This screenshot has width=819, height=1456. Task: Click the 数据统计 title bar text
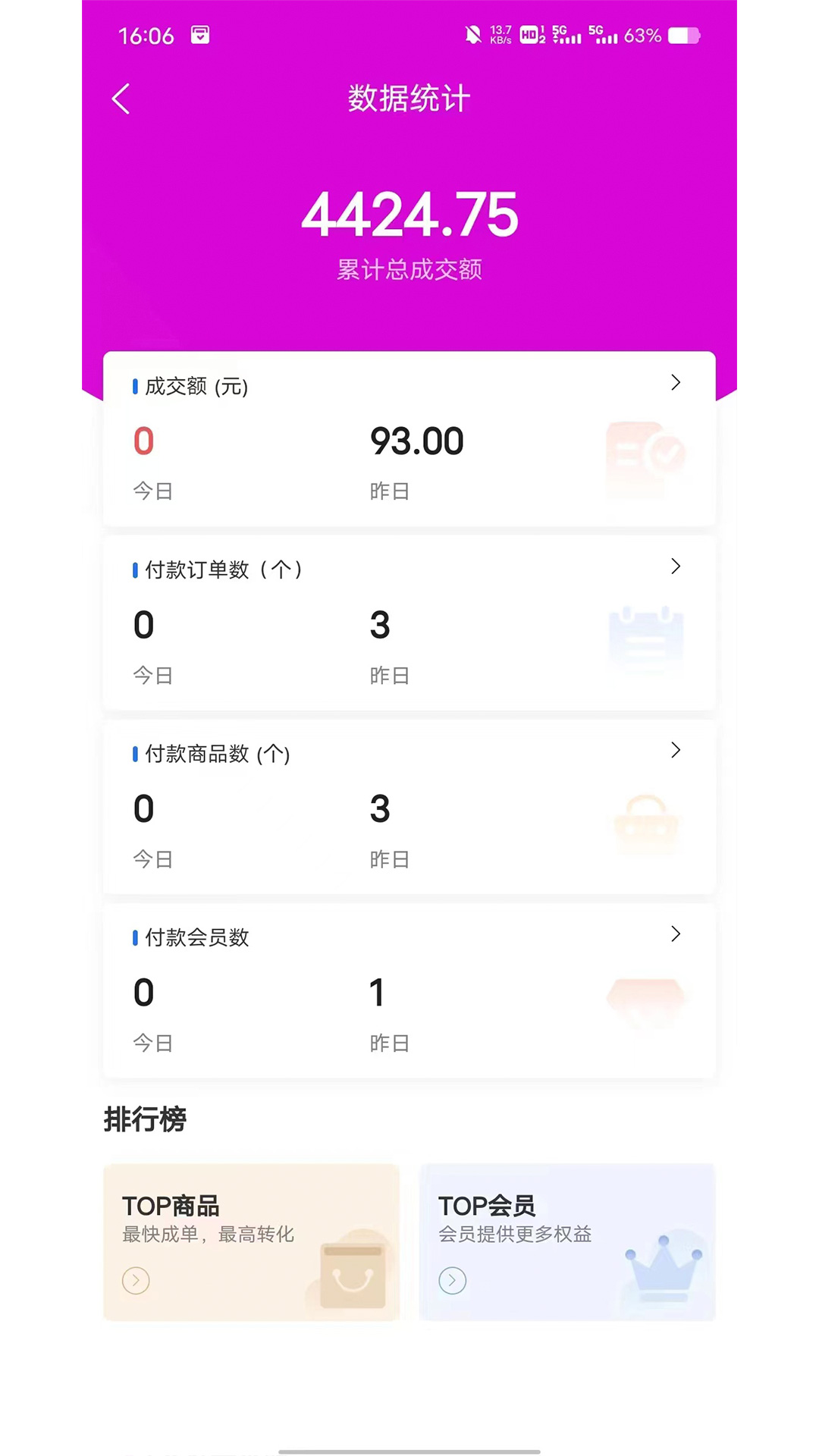pos(409,97)
